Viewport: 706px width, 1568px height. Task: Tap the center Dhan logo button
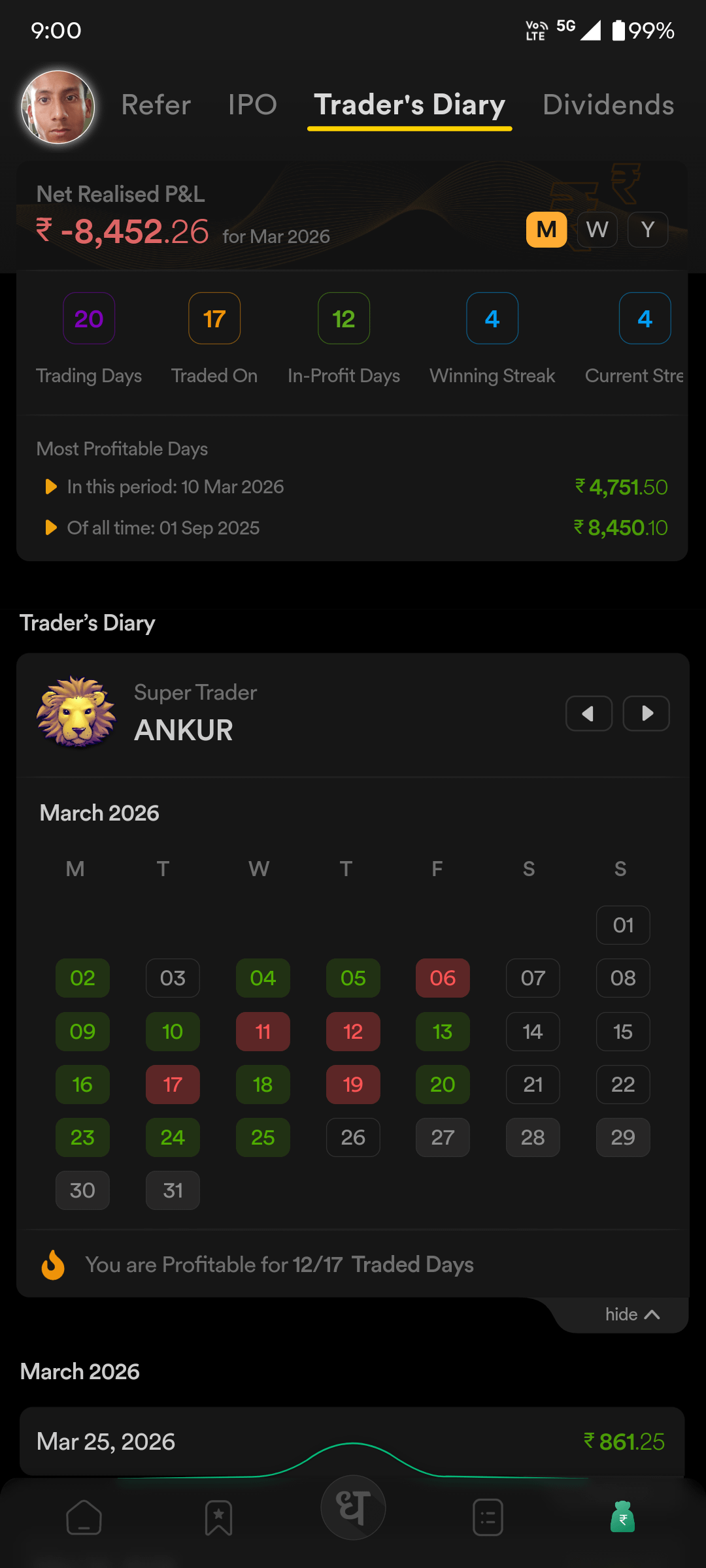[353, 1508]
